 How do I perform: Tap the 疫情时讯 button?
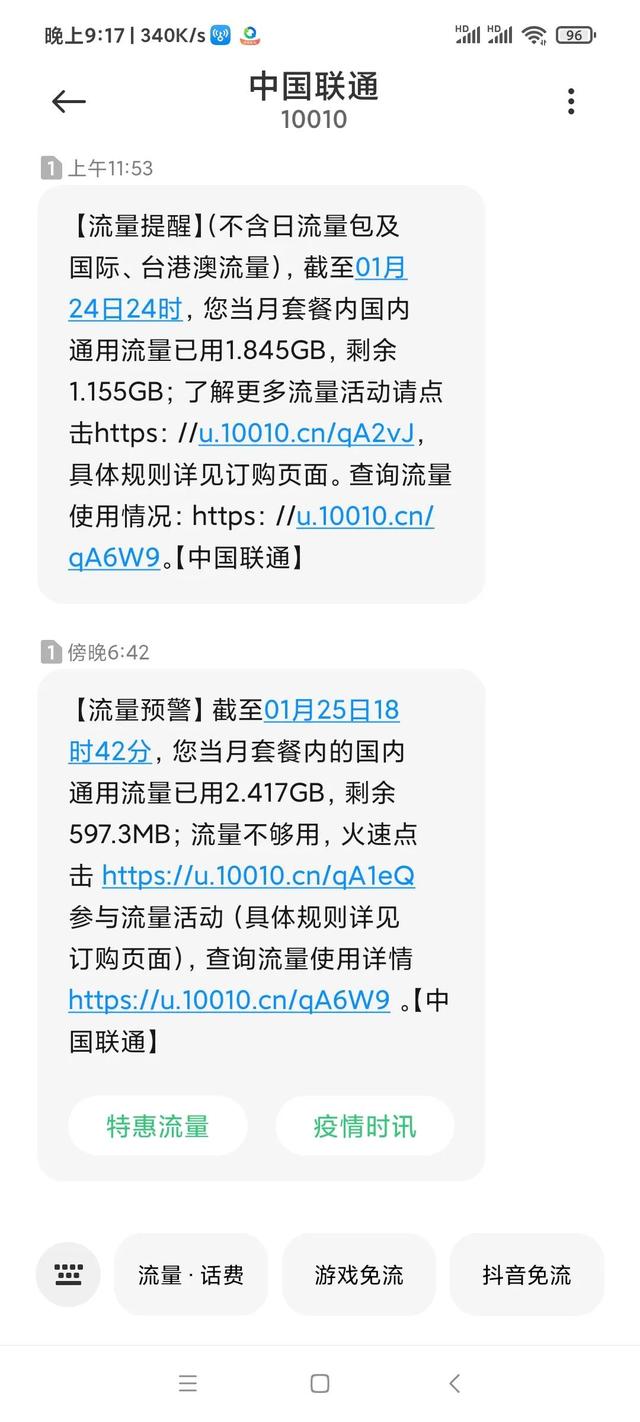(364, 1126)
